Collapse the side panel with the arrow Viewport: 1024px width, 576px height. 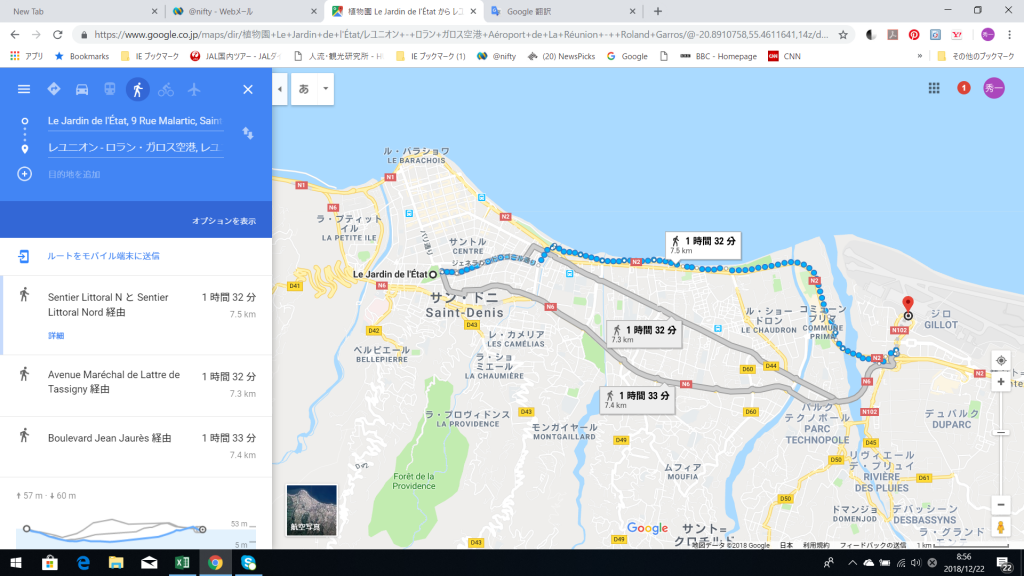click(x=280, y=89)
